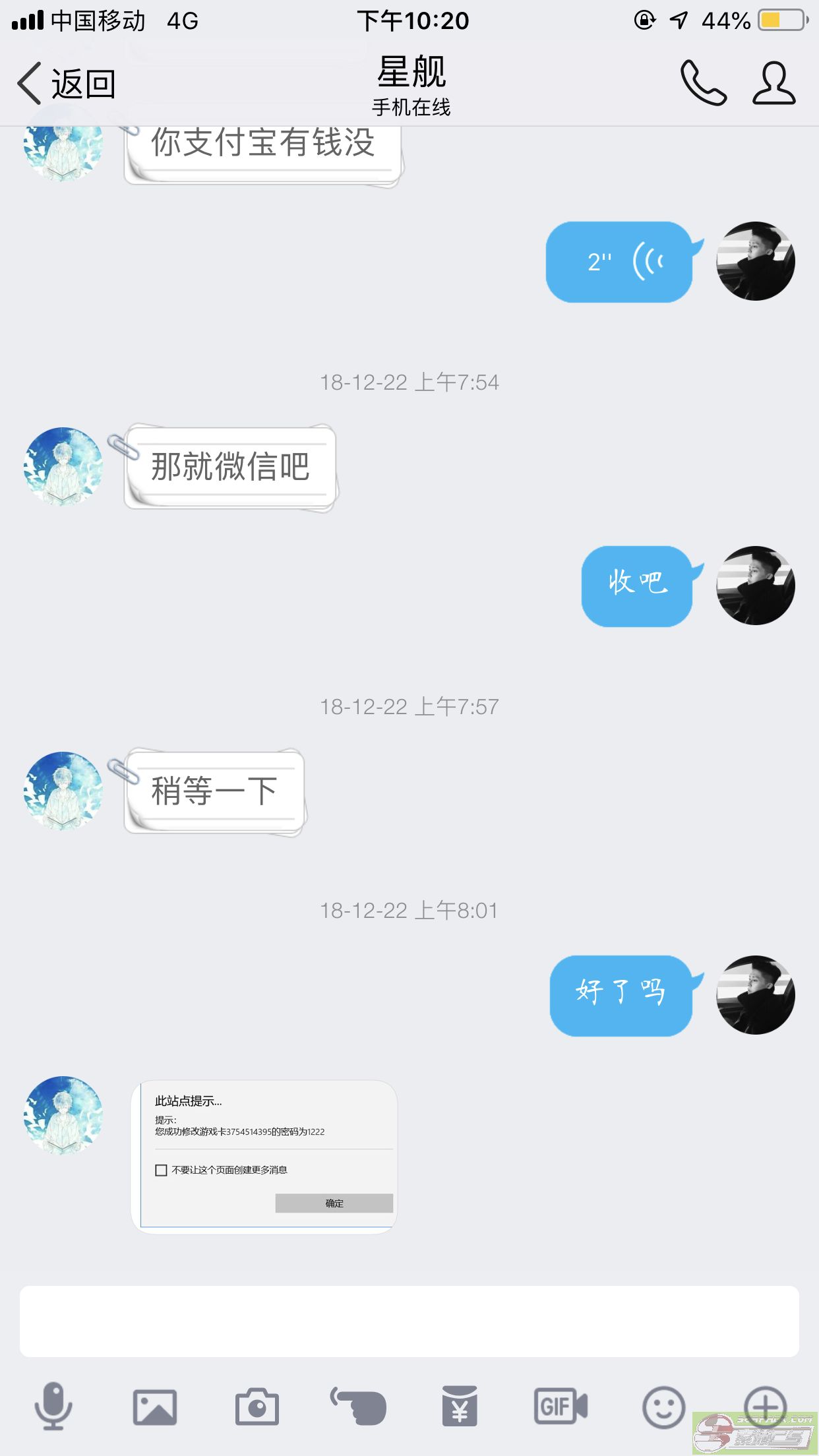Image resolution: width=819 pixels, height=1456 pixels.
Task: Tap the microphone voice input icon
Action: pyautogui.click(x=53, y=1406)
